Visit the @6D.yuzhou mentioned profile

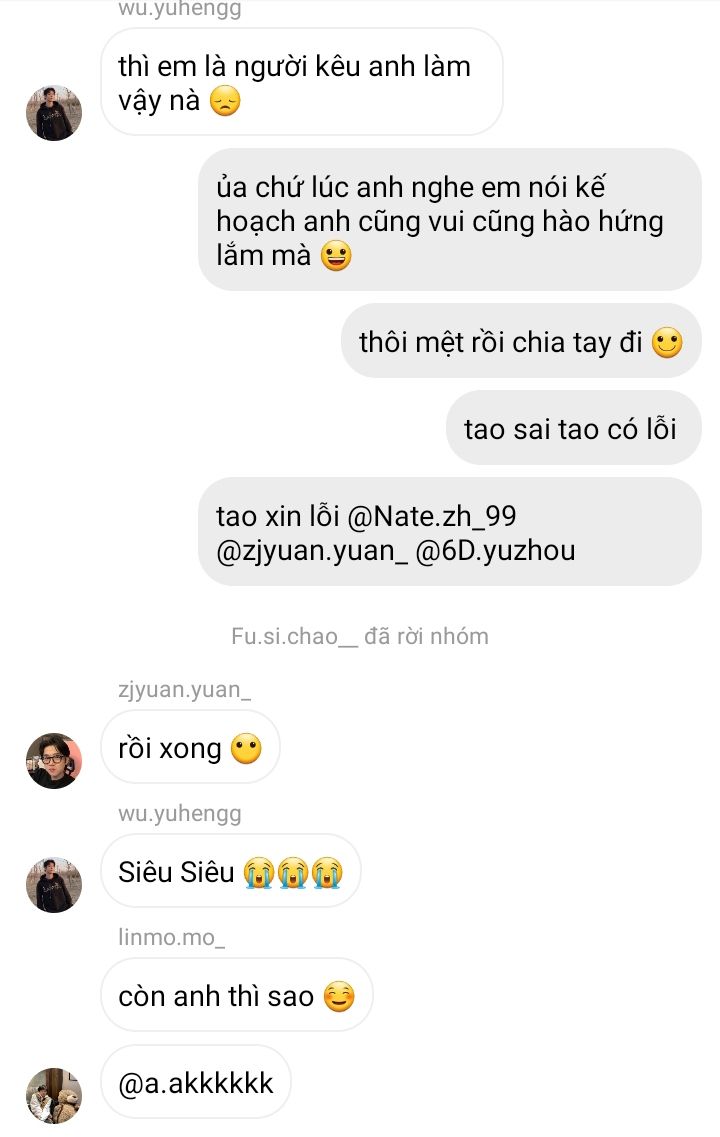pyautogui.click(x=495, y=551)
